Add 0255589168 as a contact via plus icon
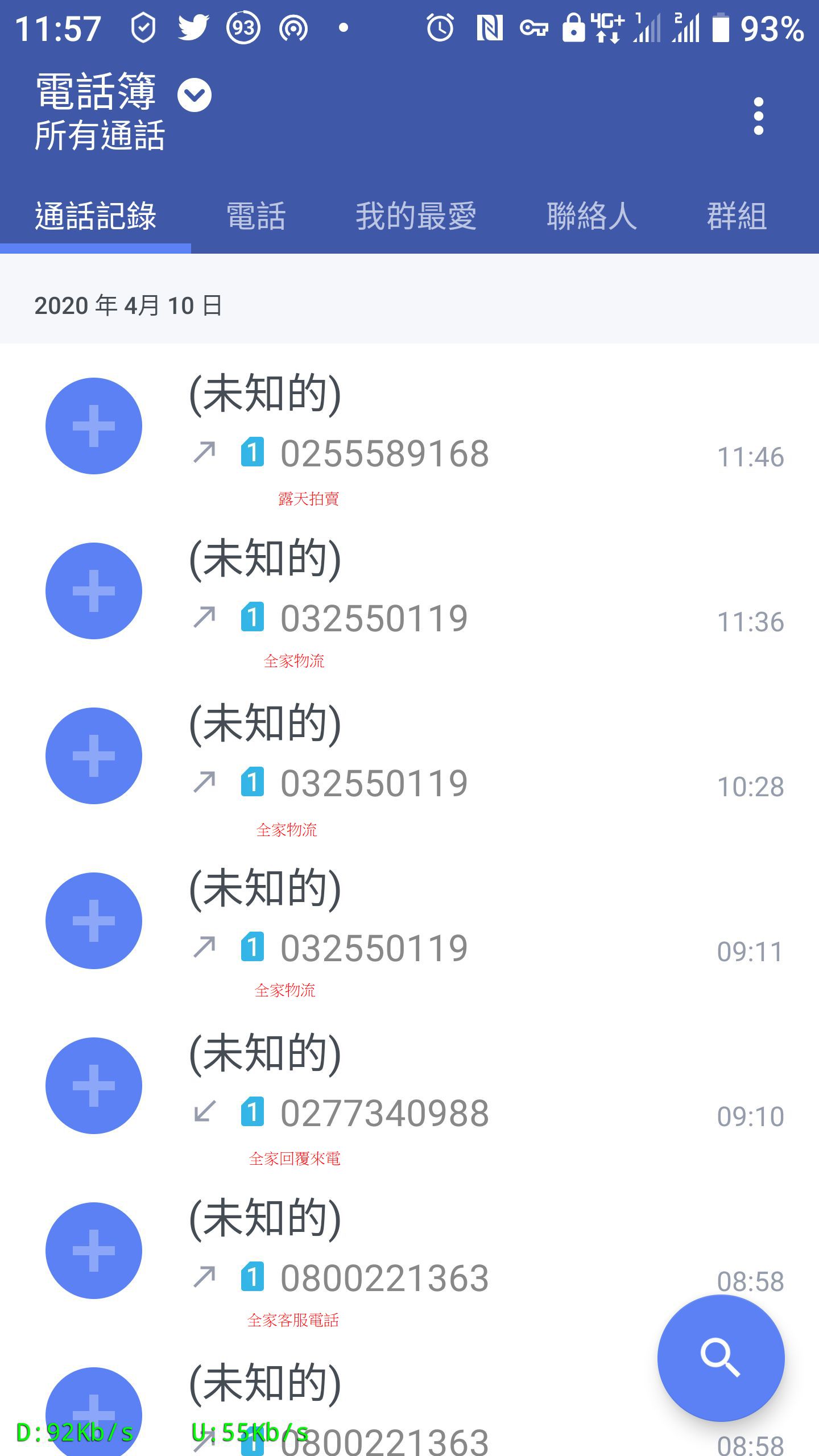 pyautogui.click(x=94, y=426)
